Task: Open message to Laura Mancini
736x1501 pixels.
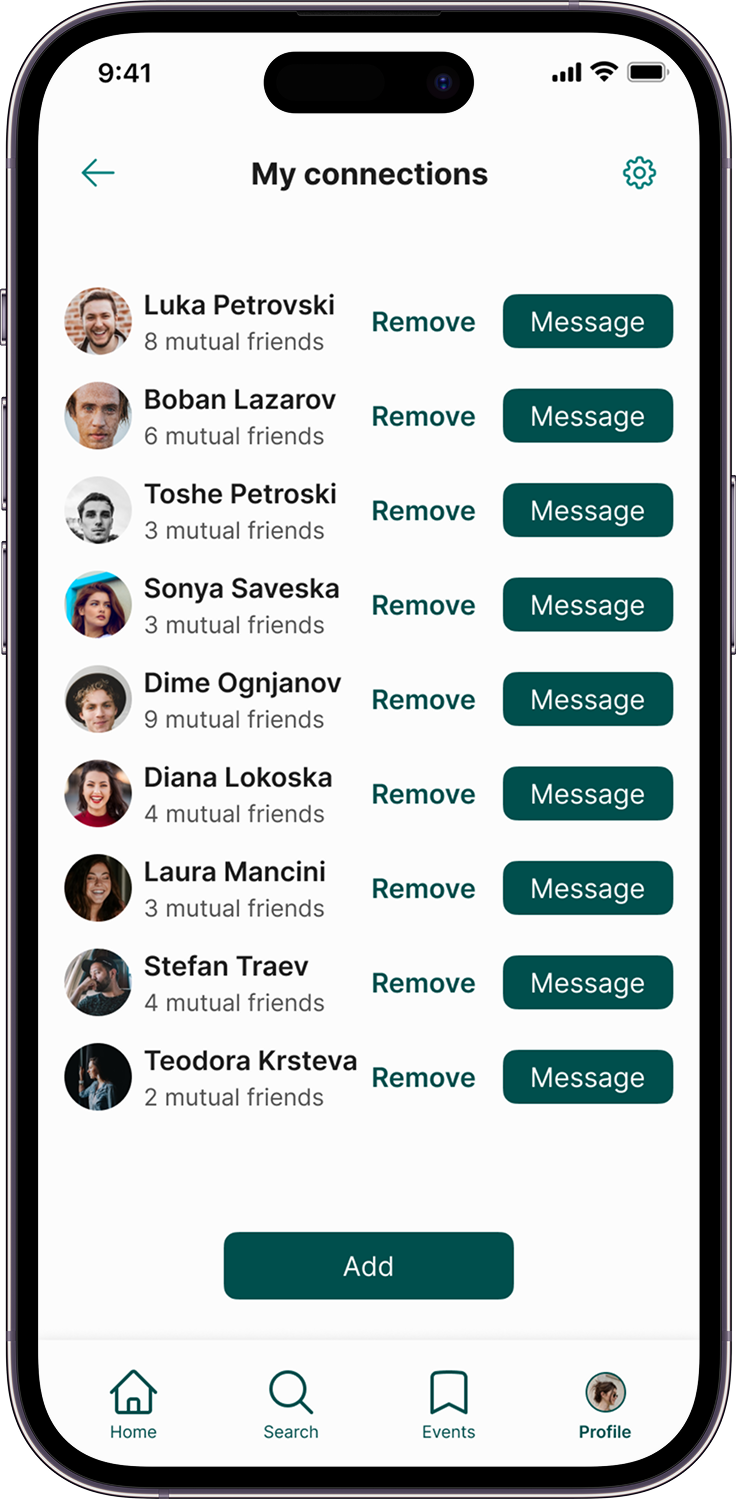Action: pos(587,888)
